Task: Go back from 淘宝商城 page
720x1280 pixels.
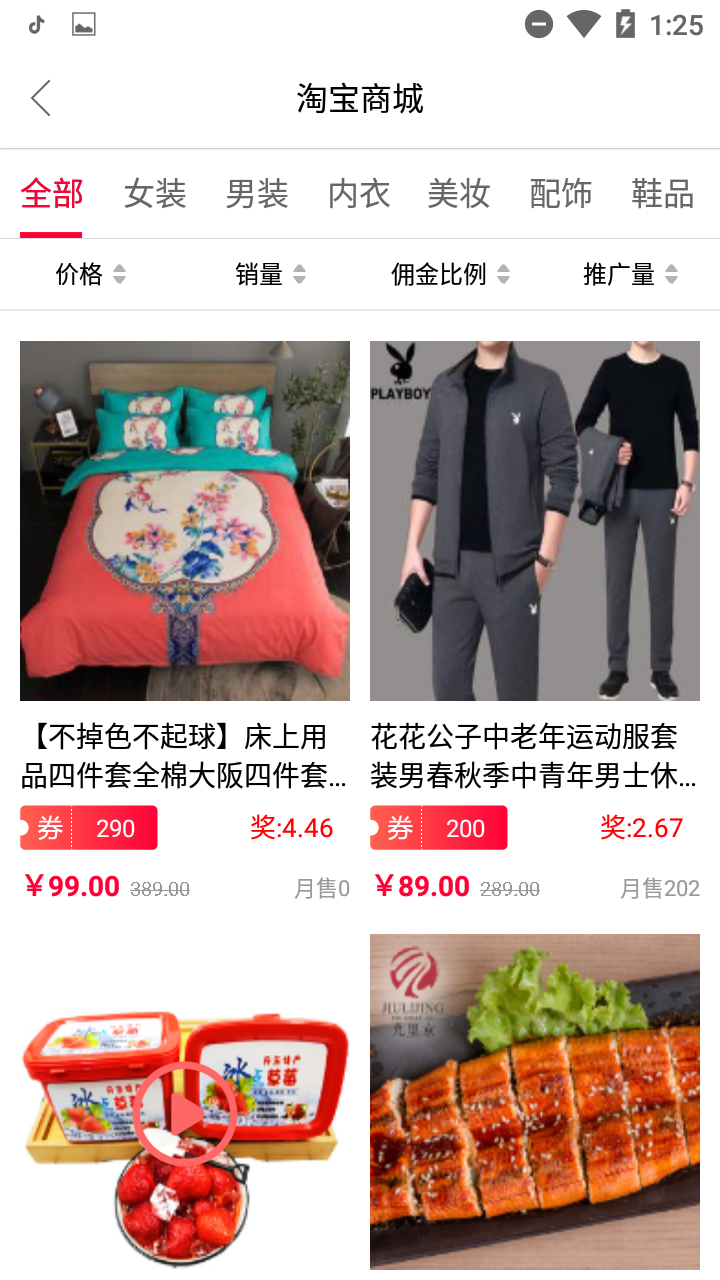Action: [x=41, y=98]
